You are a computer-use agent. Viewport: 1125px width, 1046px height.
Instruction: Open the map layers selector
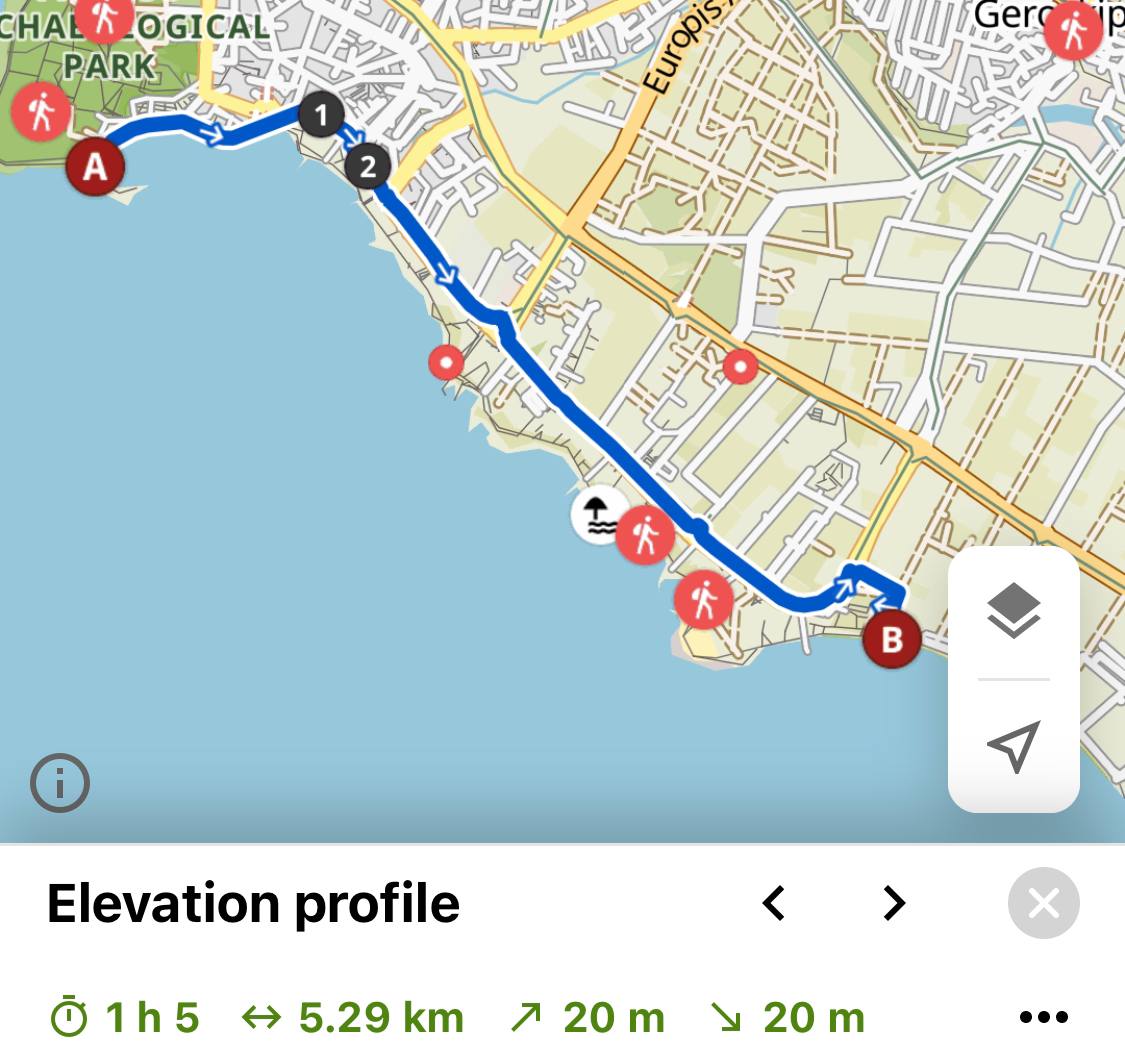(1013, 610)
